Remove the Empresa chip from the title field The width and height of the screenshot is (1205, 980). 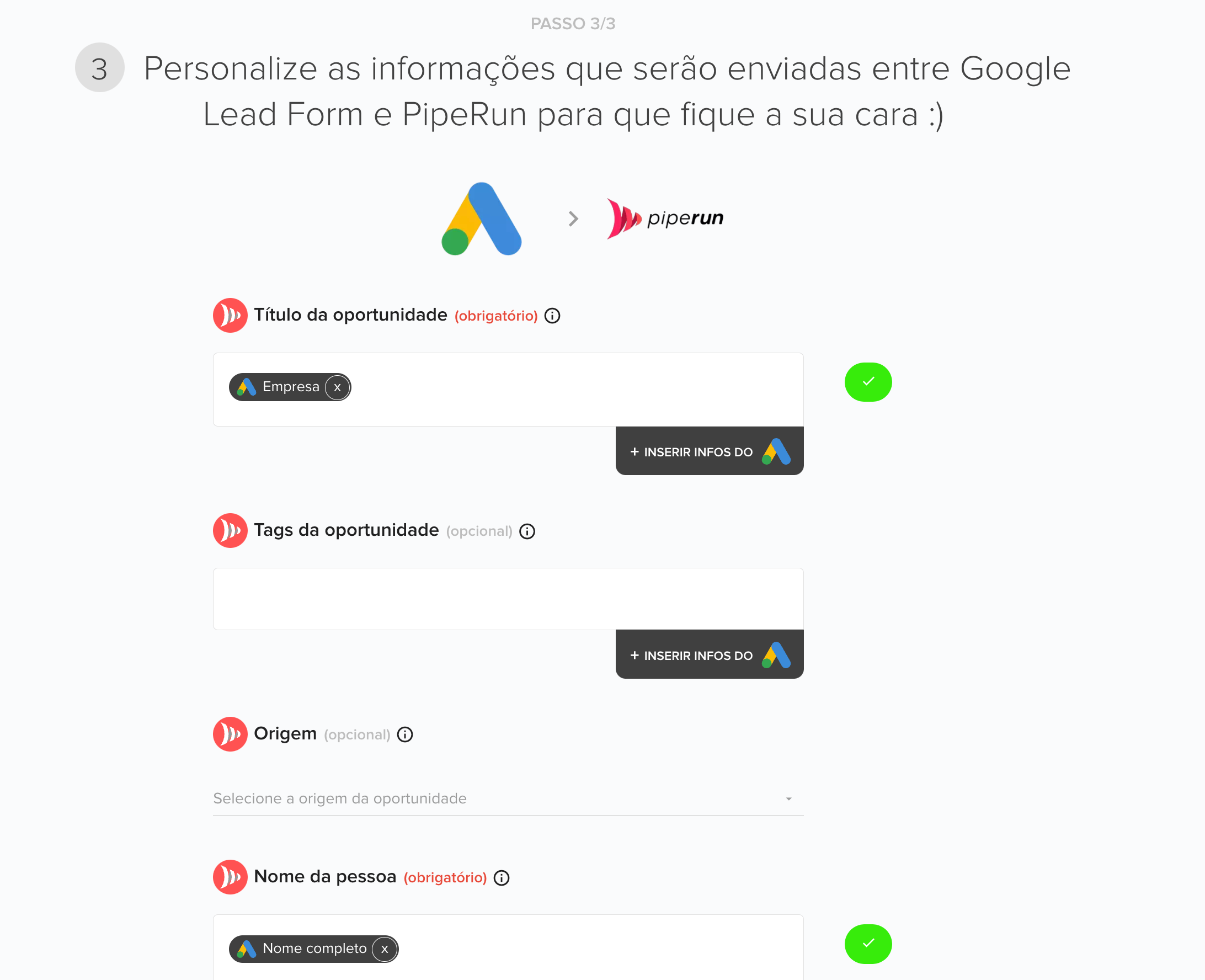pyautogui.click(x=337, y=387)
